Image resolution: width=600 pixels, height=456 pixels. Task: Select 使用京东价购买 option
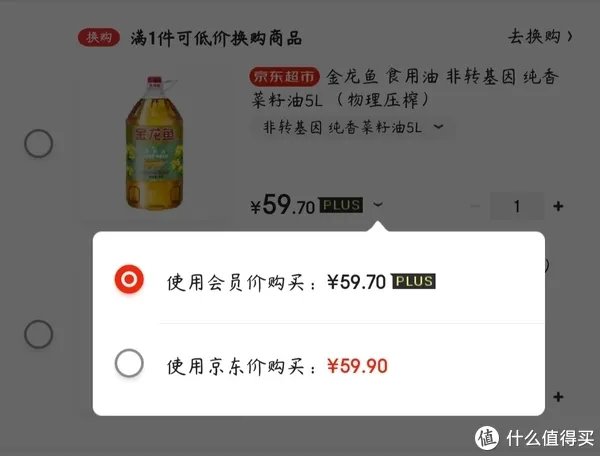click(130, 364)
